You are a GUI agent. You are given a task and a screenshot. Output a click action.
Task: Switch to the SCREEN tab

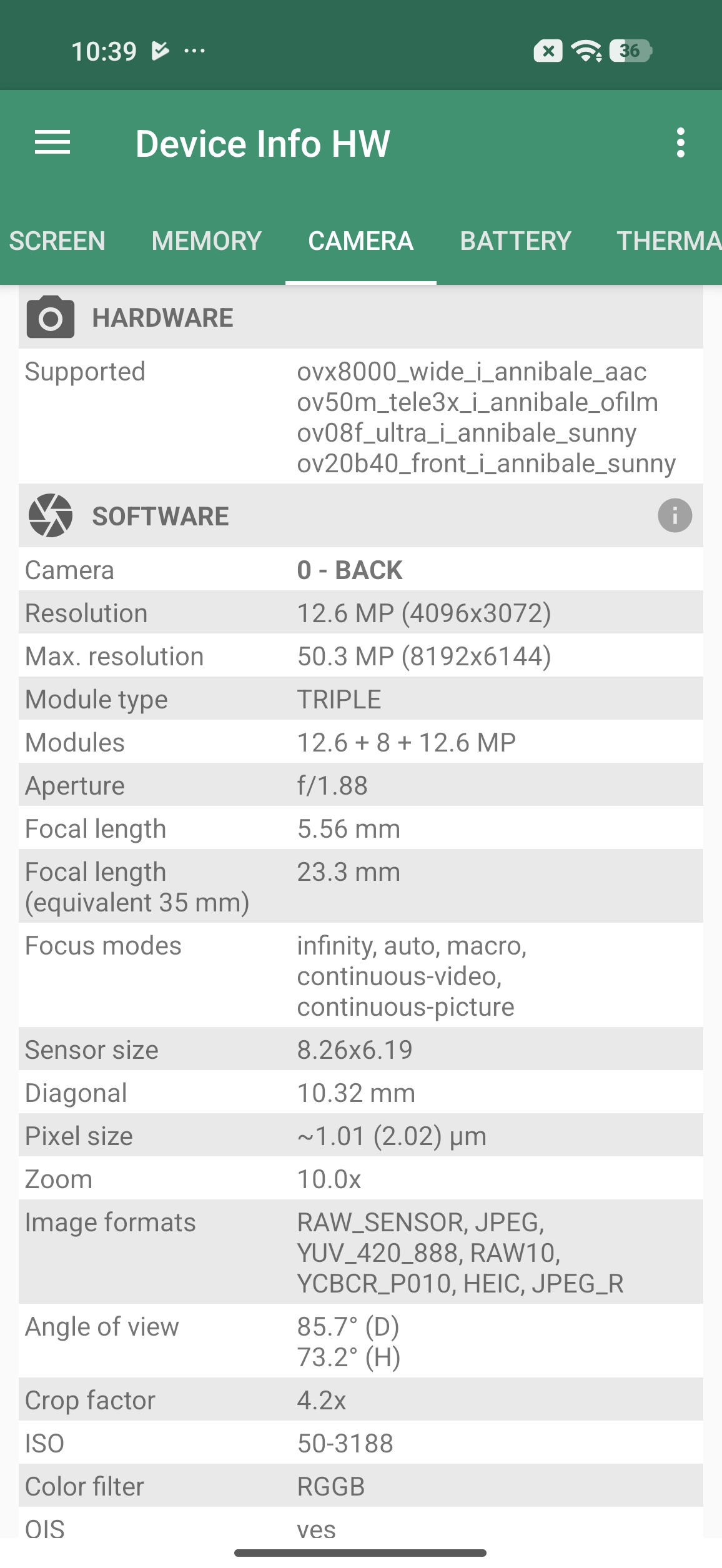(57, 241)
